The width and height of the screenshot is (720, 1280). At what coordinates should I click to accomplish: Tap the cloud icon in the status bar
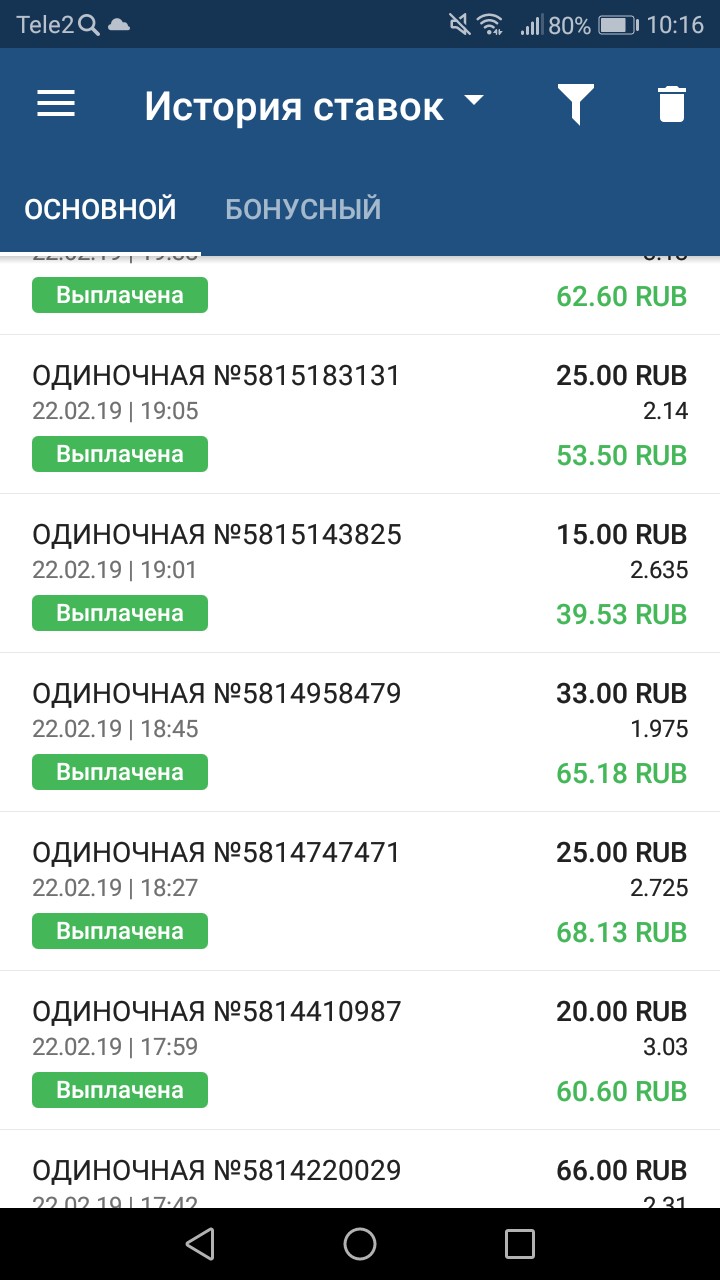point(117,25)
